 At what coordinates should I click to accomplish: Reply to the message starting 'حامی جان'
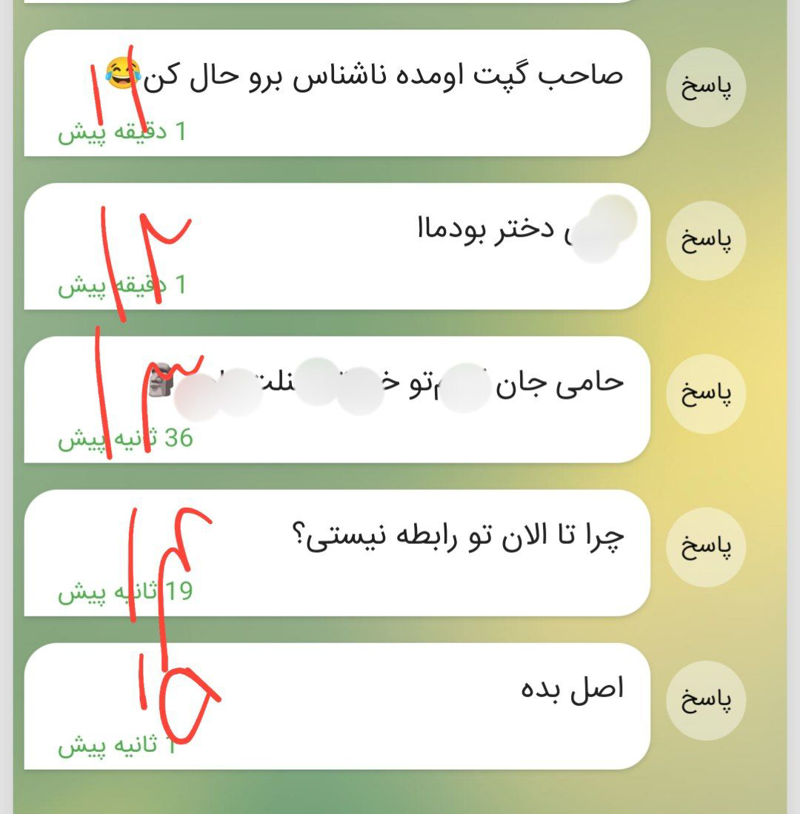[x=706, y=394]
